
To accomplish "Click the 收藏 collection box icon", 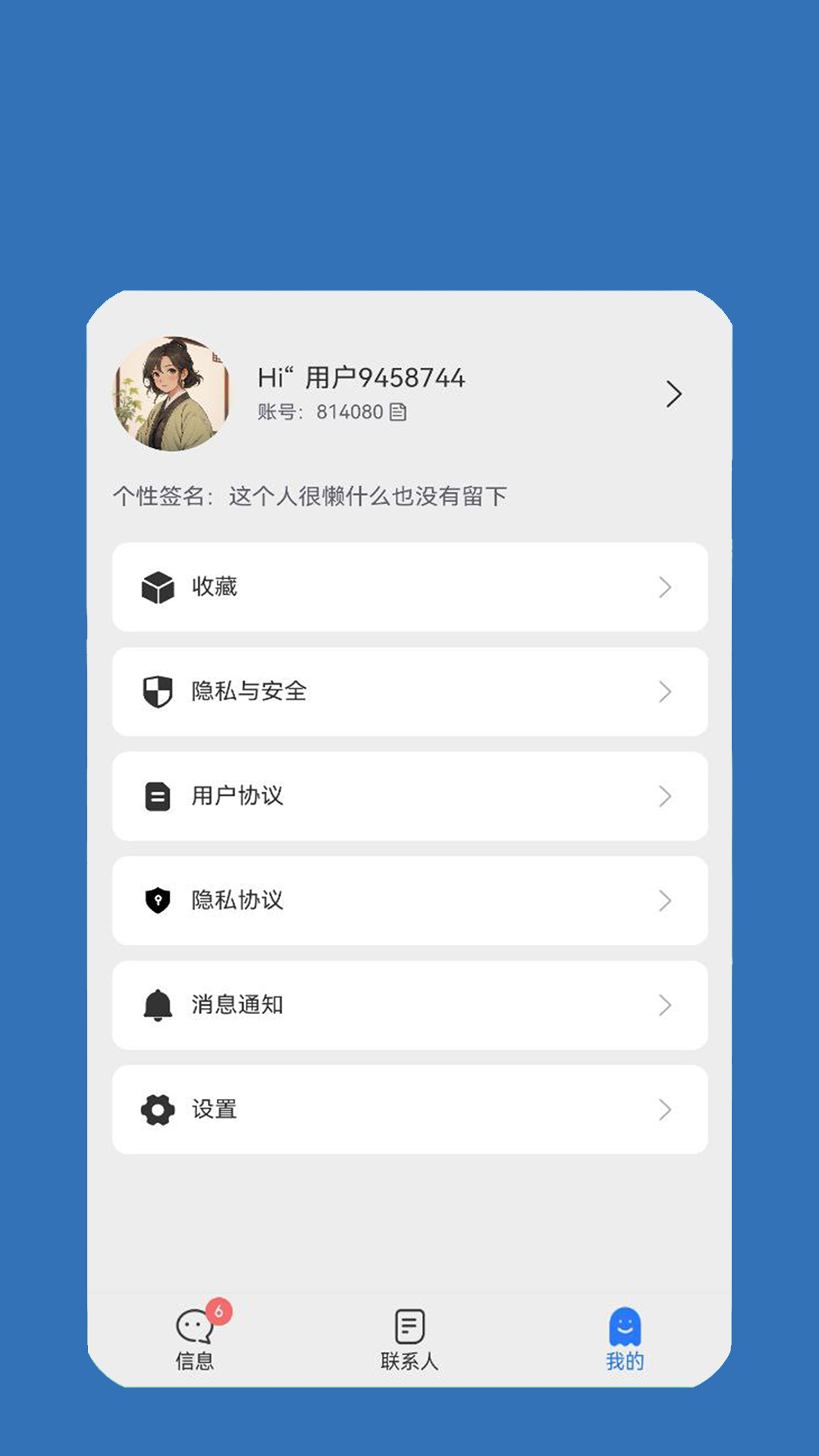I will 157,587.
